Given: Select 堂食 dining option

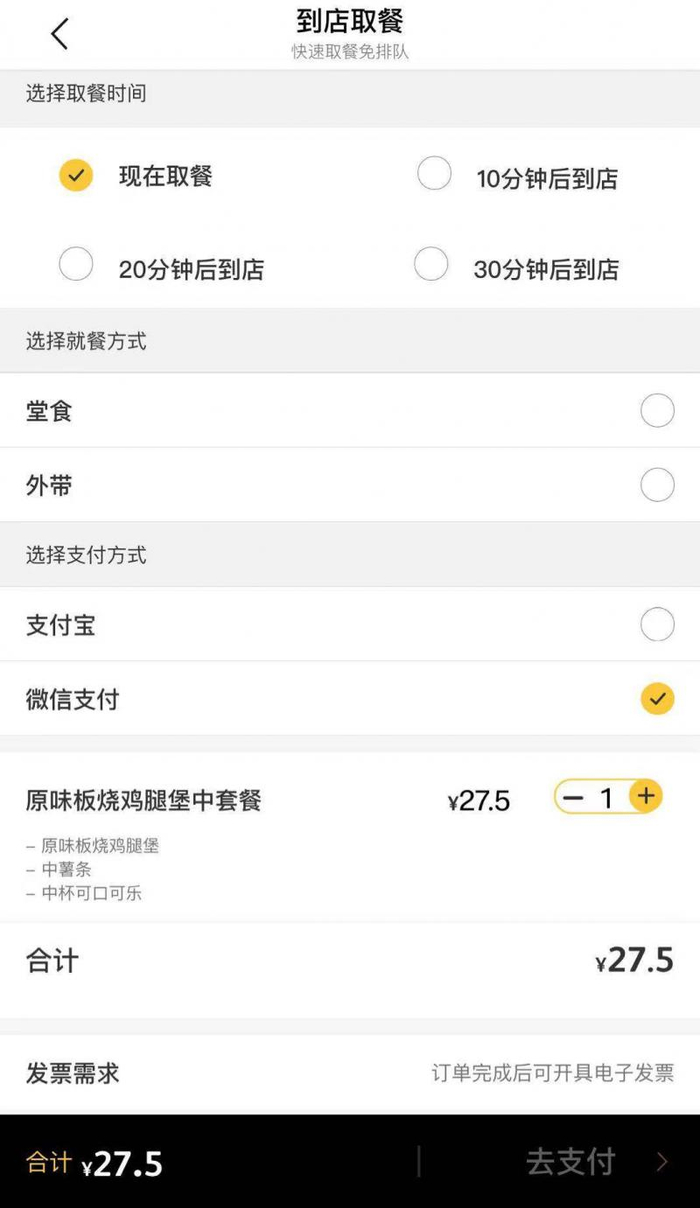Looking at the screenshot, I should tap(350, 411).
